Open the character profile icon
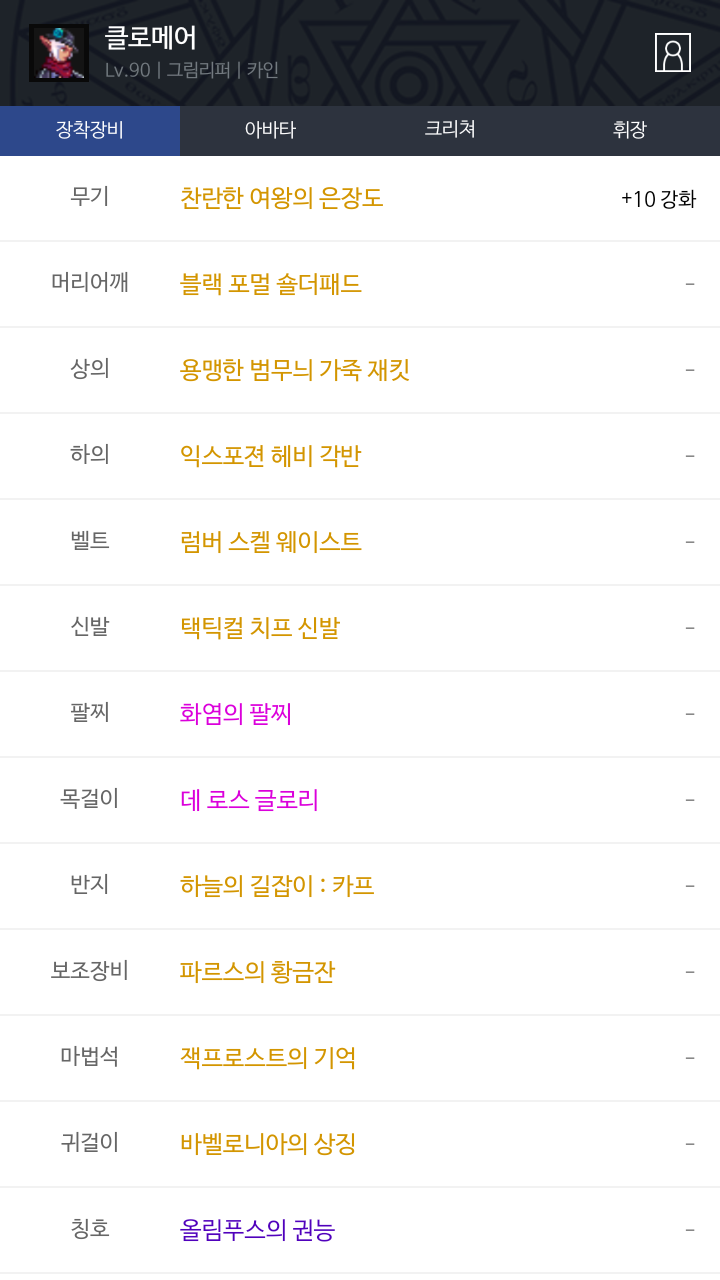 tap(673, 52)
